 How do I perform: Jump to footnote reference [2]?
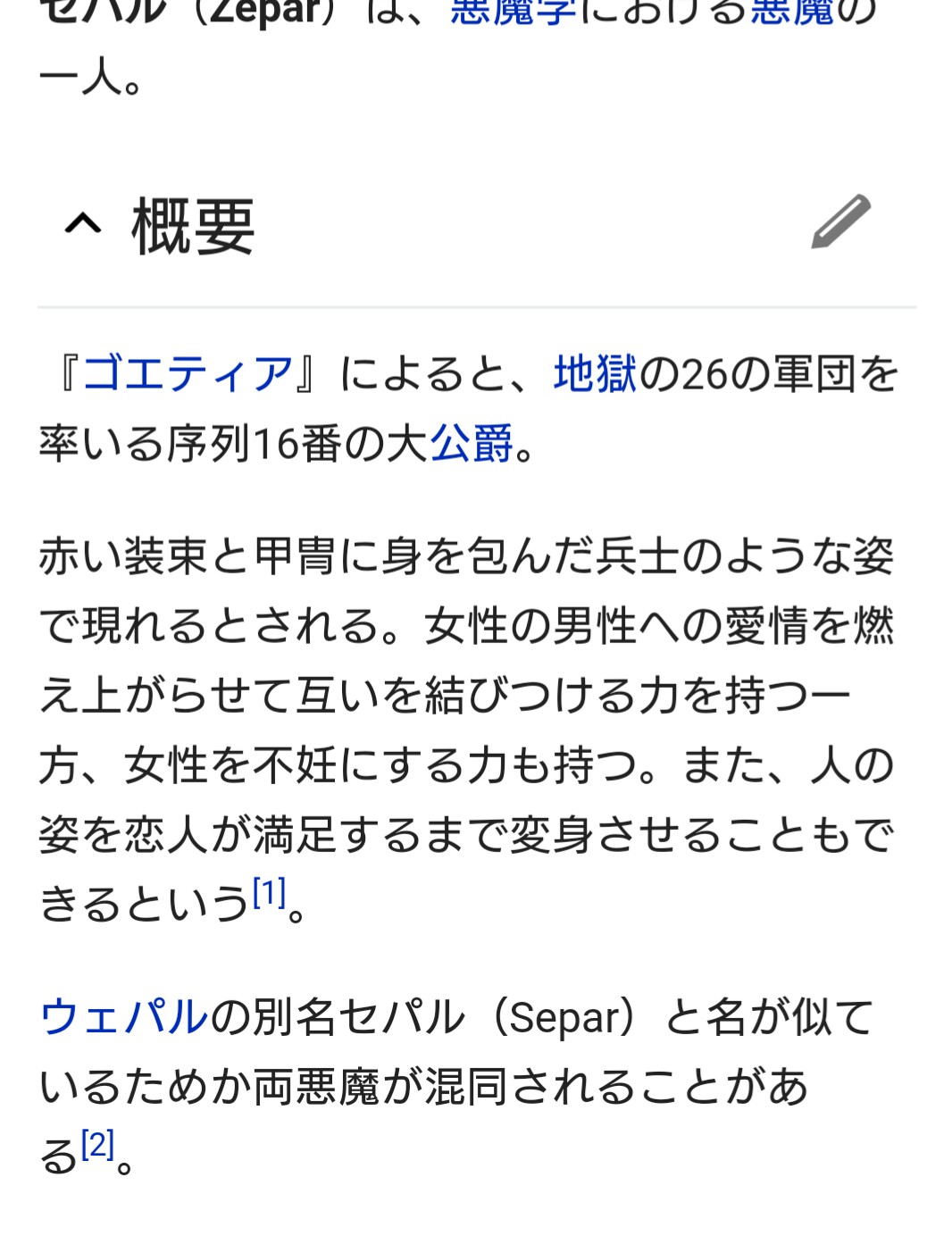[x=97, y=1144]
